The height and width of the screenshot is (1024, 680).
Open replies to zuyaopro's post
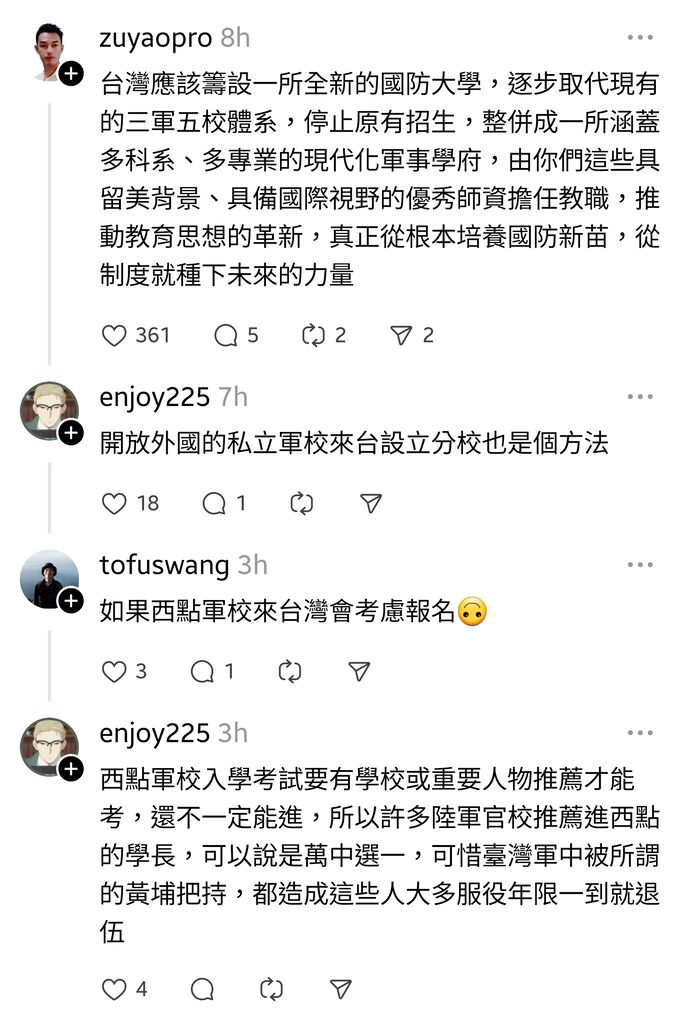click(x=226, y=335)
